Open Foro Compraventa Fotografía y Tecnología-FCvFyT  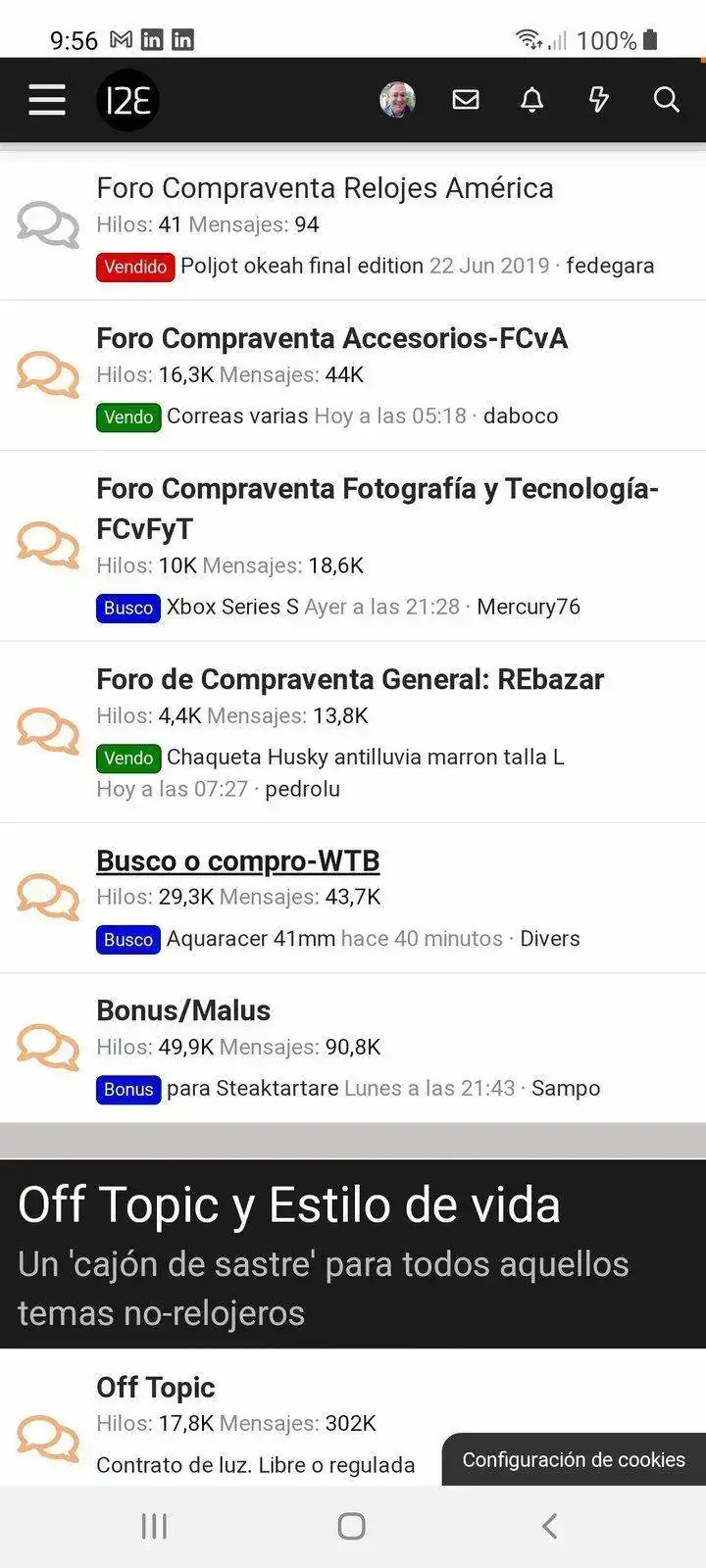(x=378, y=509)
